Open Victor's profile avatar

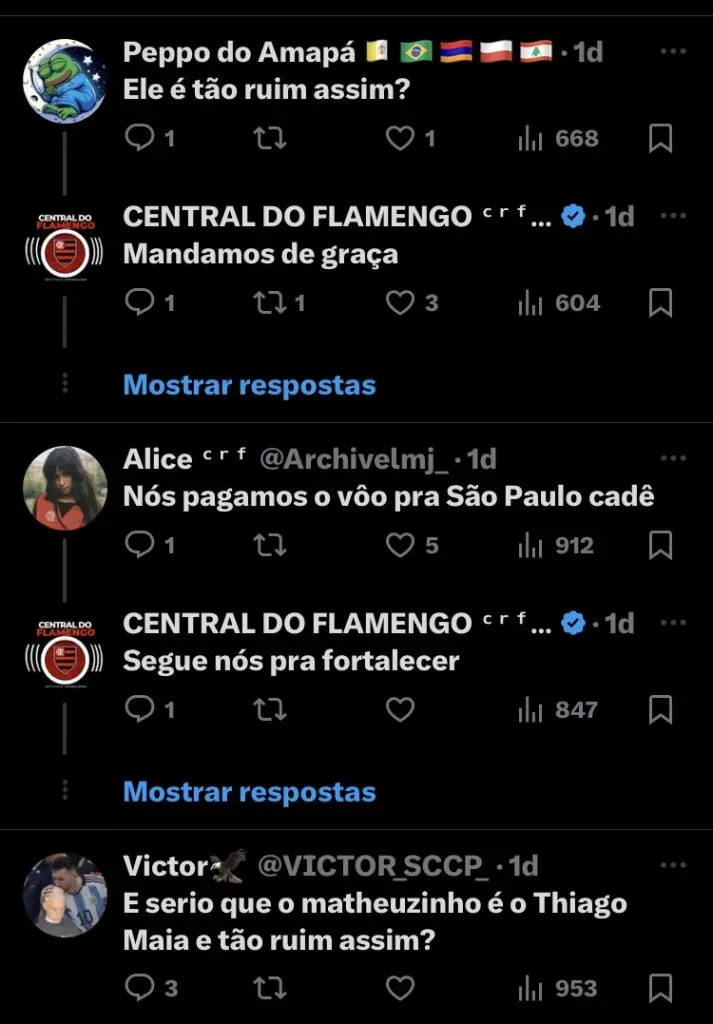pyautogui.click(x=65, y=895)
